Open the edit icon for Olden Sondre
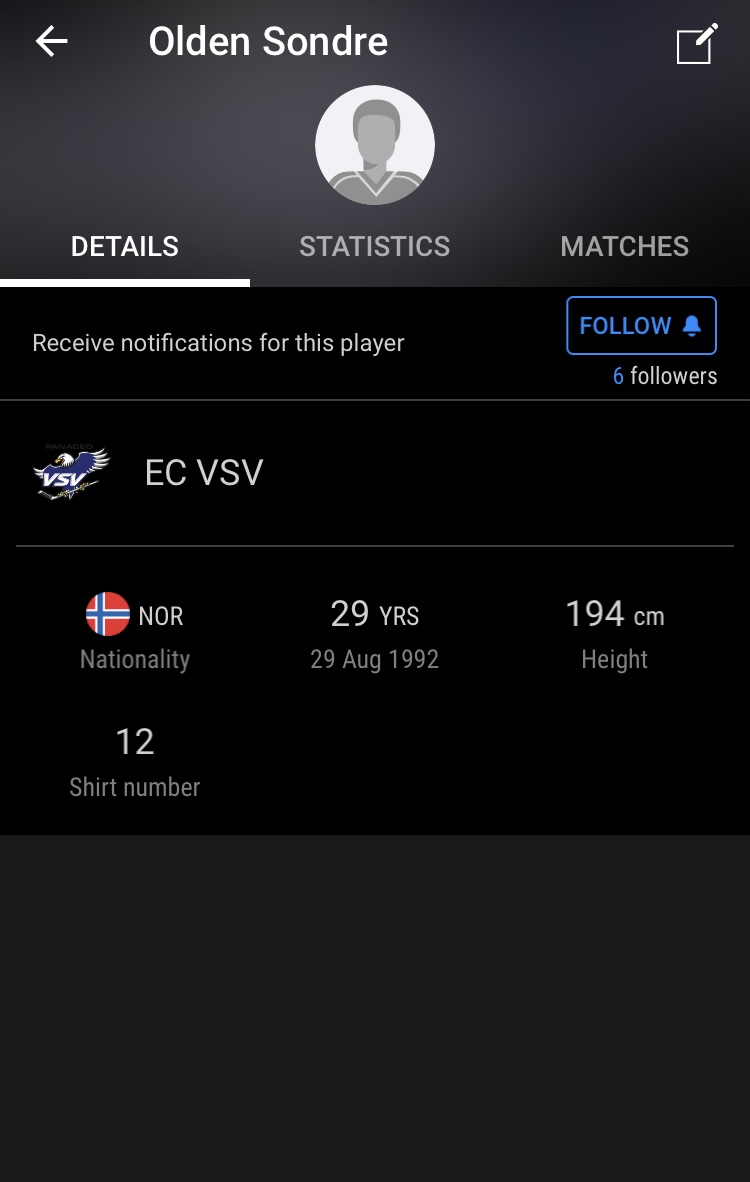The height and width of the screenshot is (1182, 750). [697, 44]
